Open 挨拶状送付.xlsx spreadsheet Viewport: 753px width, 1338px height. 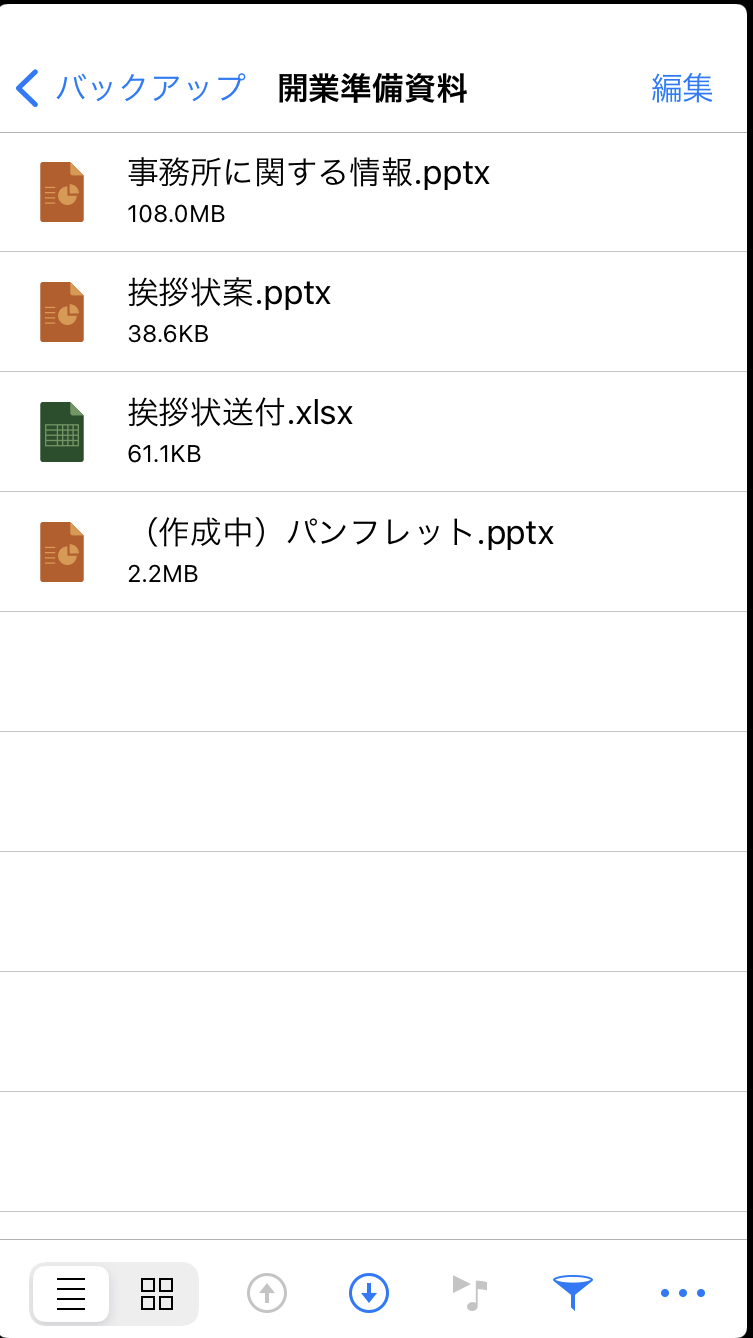coord(376,432)
